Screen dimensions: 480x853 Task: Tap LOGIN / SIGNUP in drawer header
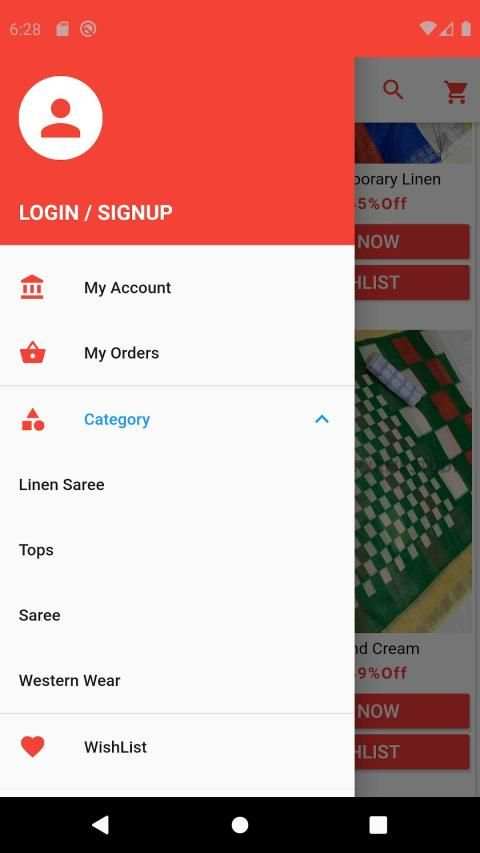[95, 213]
